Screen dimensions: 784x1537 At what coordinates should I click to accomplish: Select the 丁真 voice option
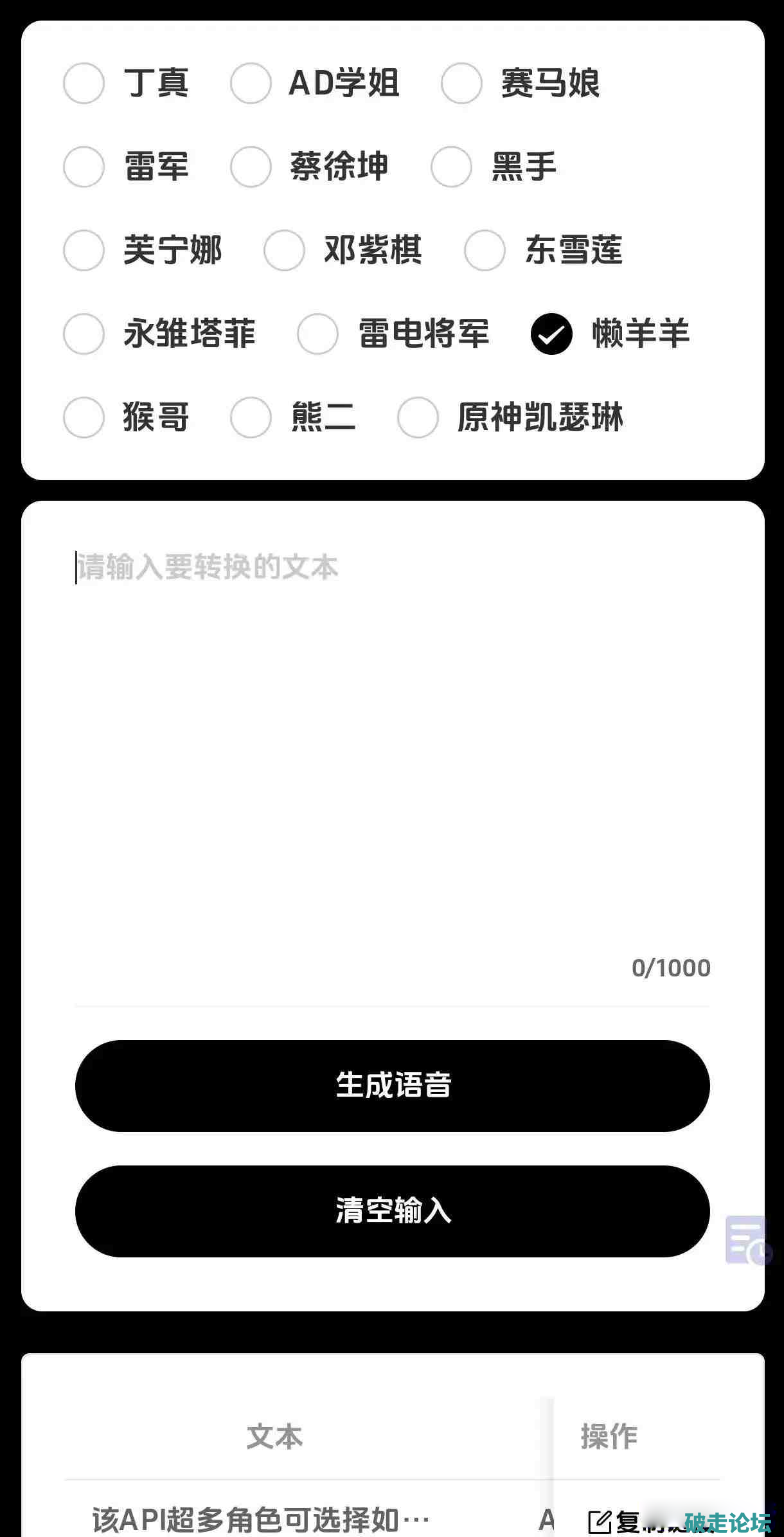click(x=84, y=83)
